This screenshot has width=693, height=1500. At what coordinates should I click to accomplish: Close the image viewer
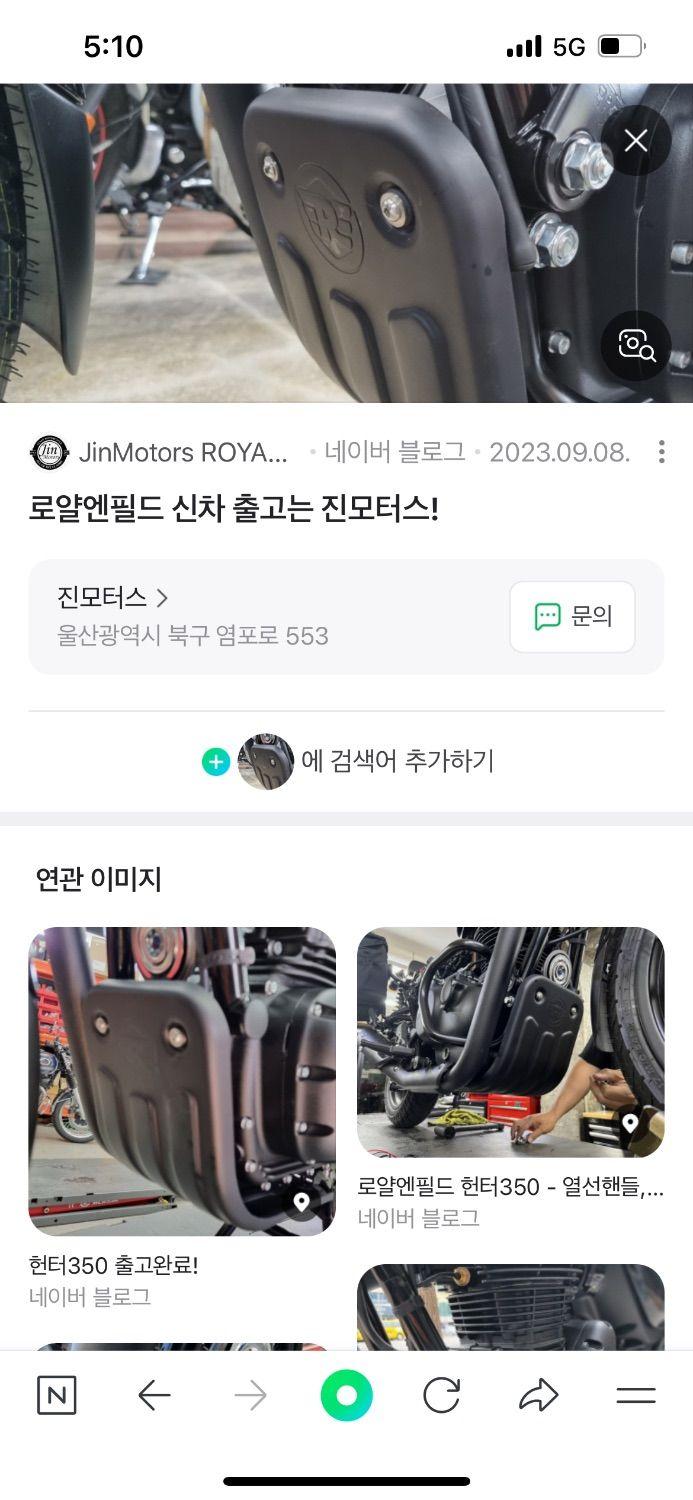(x=636, y=141)
